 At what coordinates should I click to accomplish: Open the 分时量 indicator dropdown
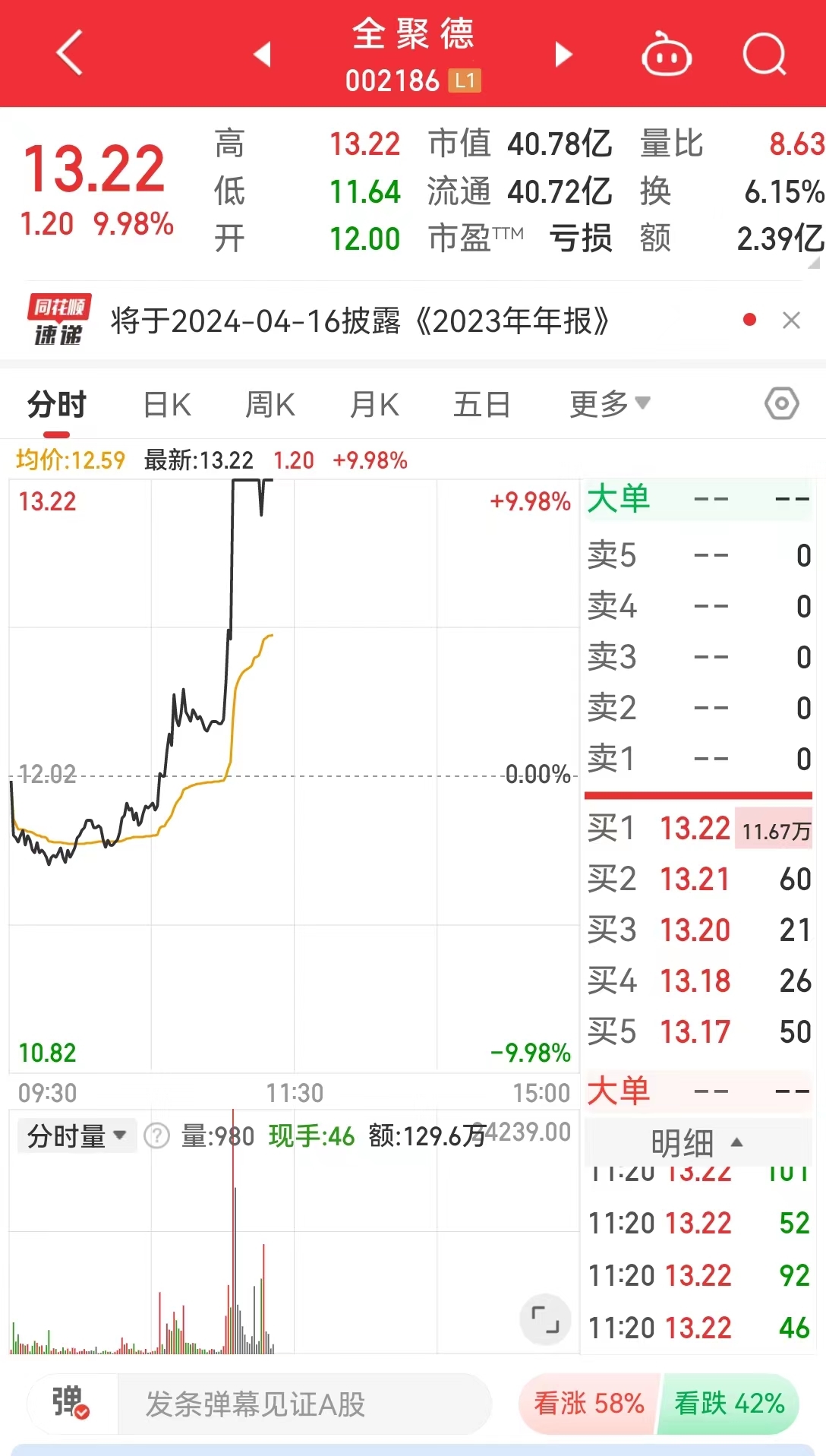75,1135
